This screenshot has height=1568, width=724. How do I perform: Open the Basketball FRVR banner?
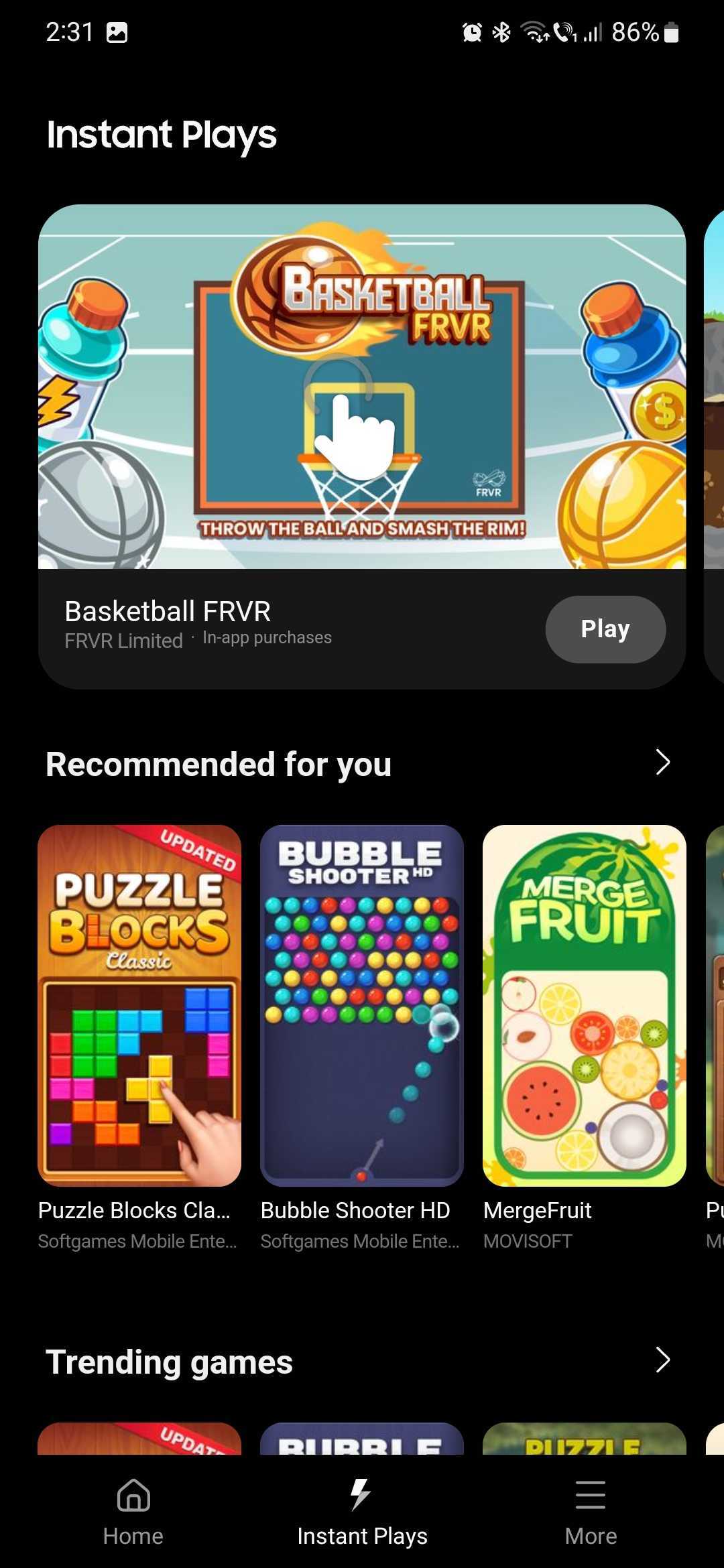[x=361, y=387]
